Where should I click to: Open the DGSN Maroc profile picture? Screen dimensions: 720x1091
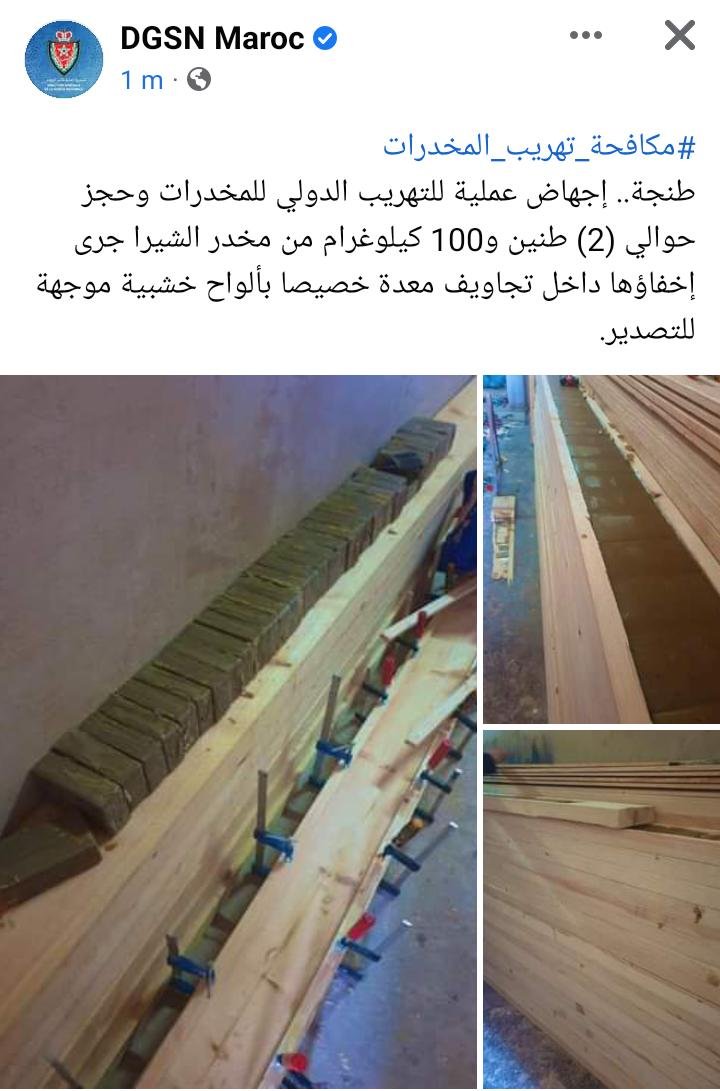click(63, 59)
